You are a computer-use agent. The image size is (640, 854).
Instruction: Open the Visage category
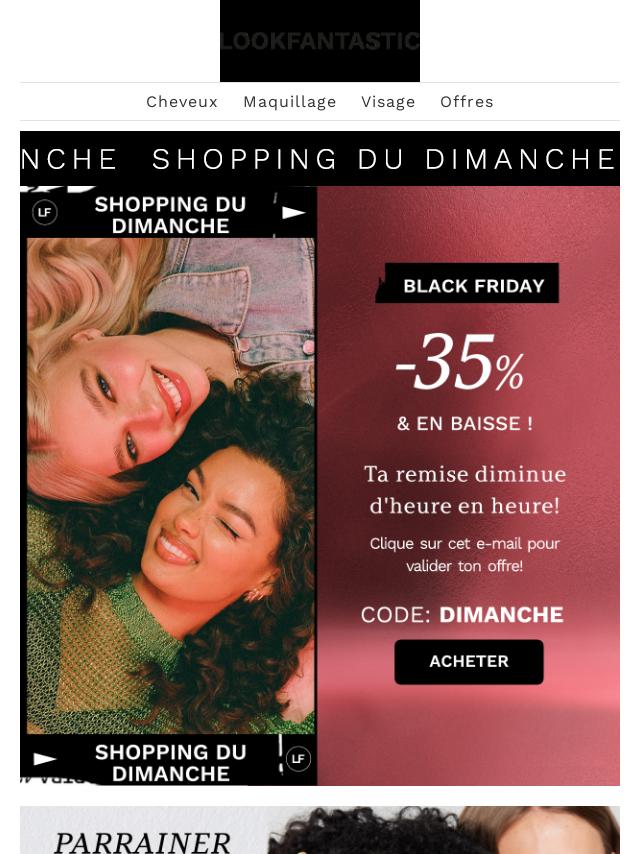388,102
